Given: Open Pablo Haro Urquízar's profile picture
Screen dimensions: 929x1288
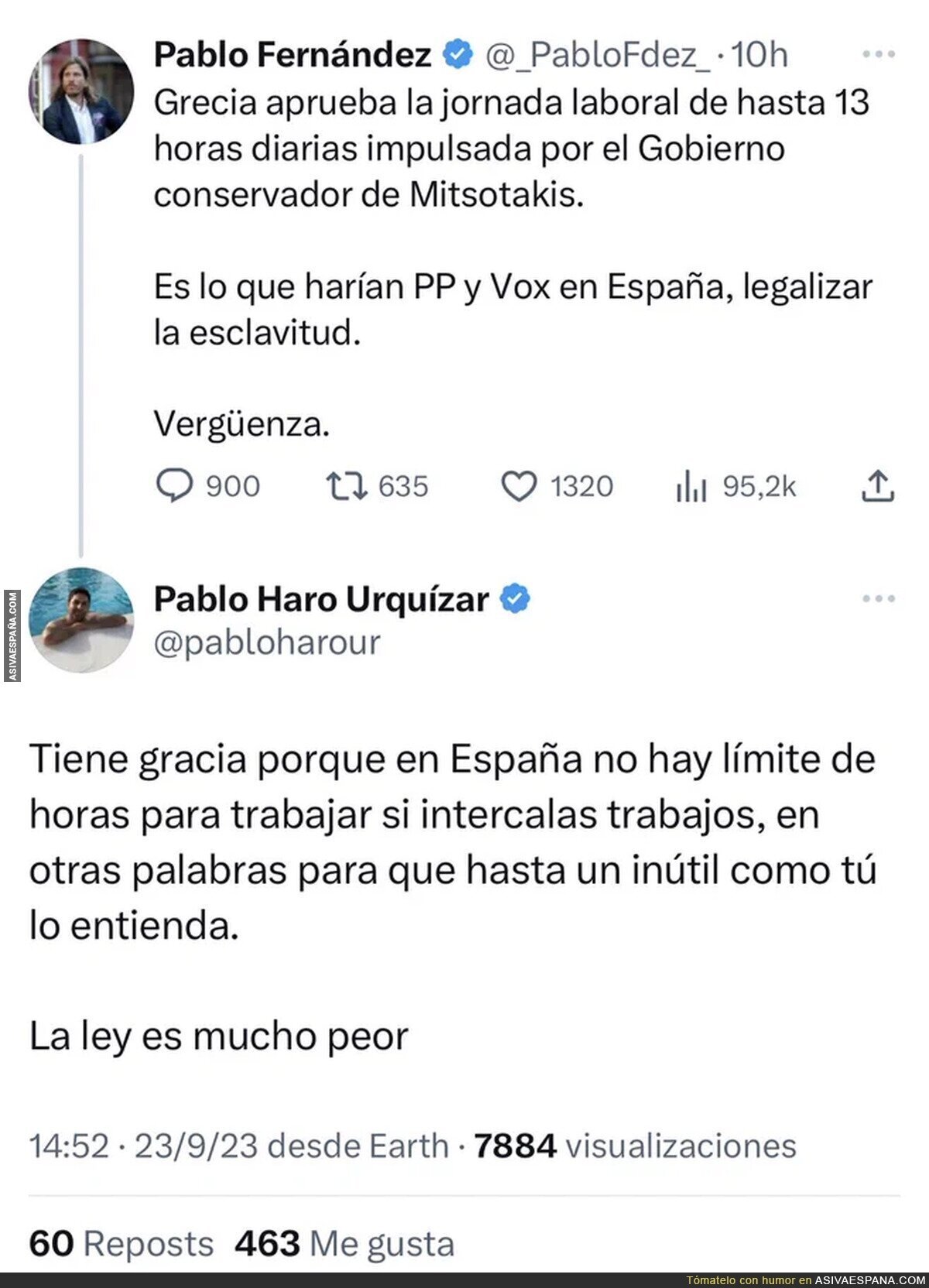Looking at the screenshot, I should [81, 619].
